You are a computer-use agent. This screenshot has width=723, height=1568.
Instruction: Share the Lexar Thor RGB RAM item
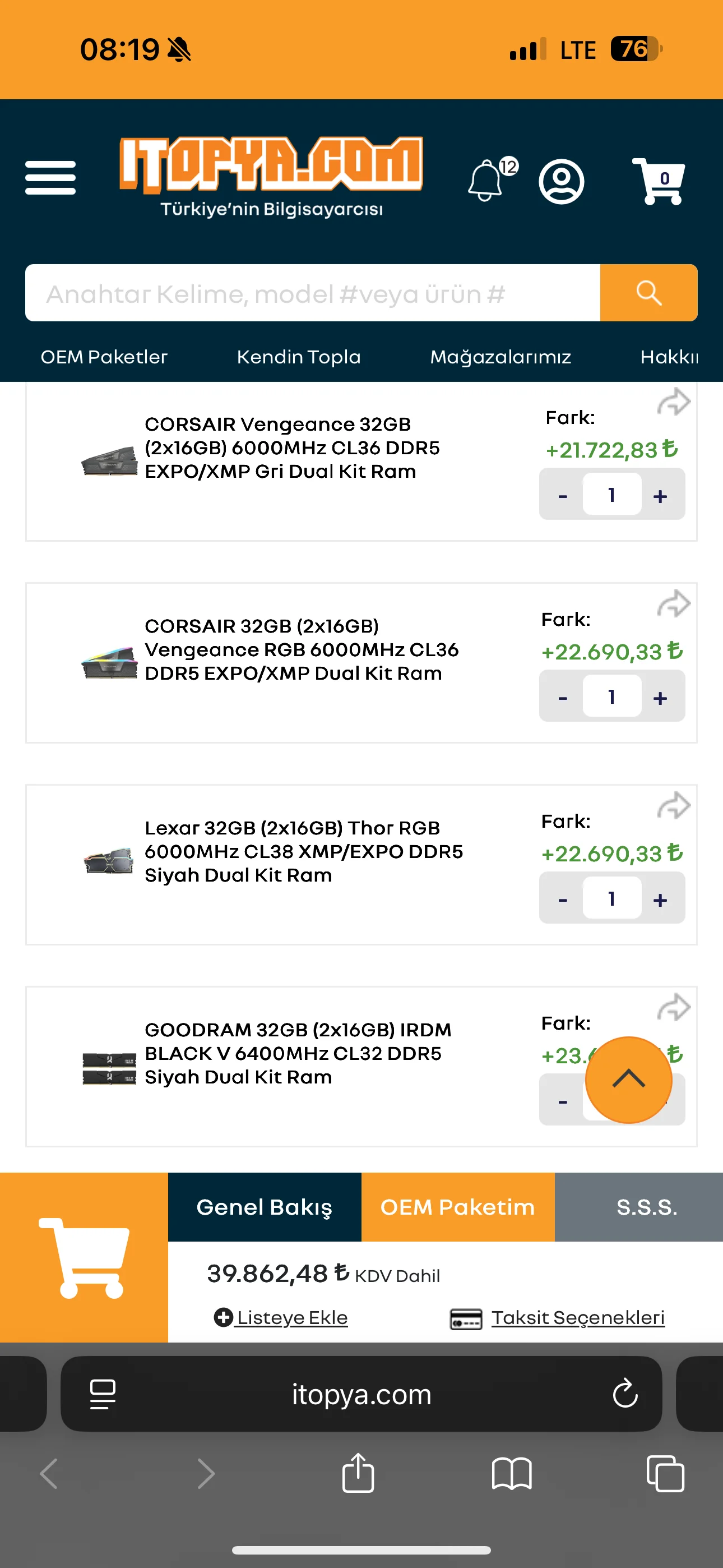[674, 806]
